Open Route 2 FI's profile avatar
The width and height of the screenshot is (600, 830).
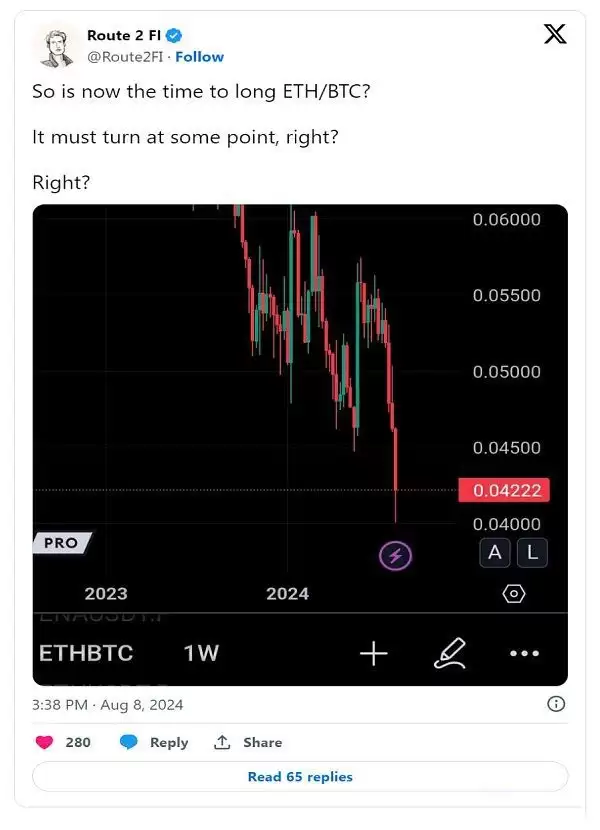(x=56, y=47)
